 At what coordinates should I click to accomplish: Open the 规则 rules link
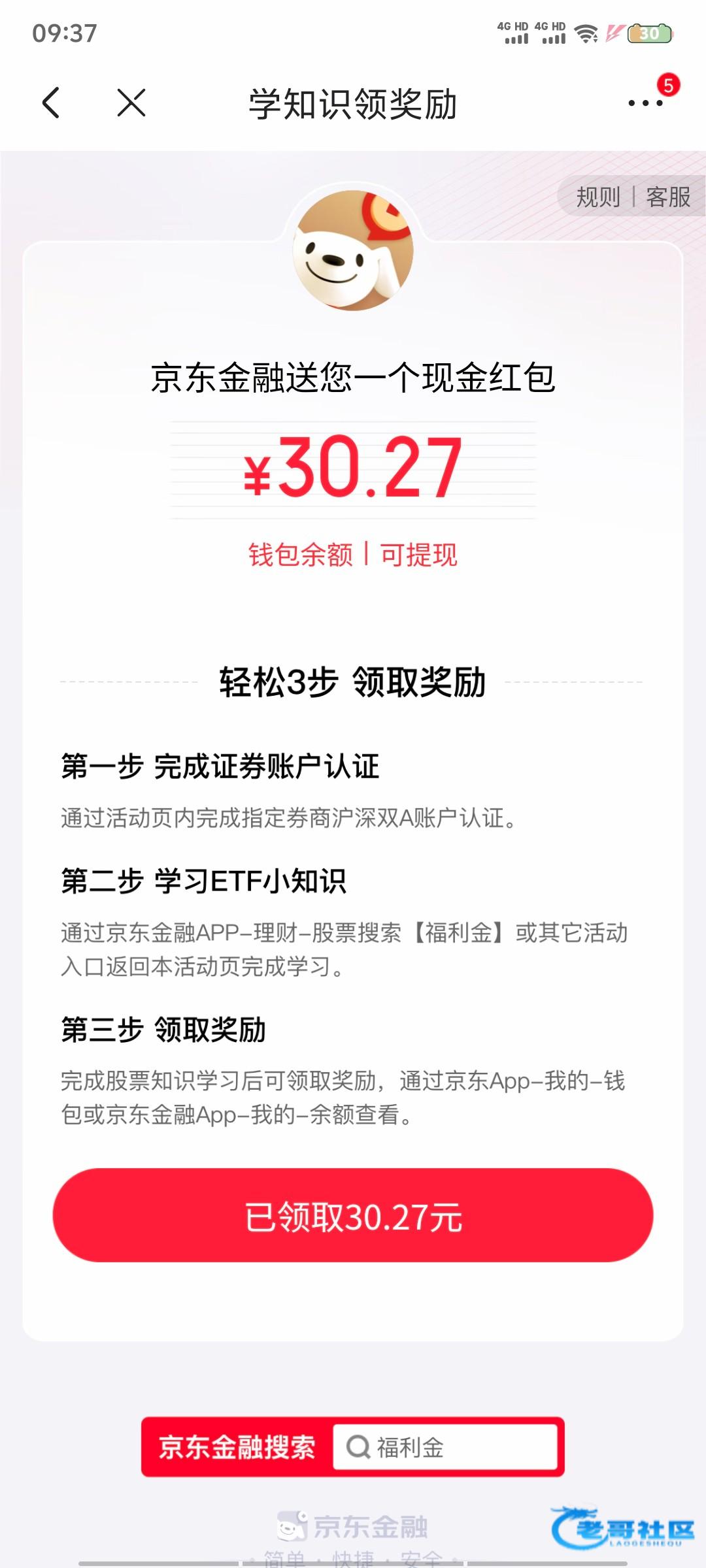(x=597, y=197)
